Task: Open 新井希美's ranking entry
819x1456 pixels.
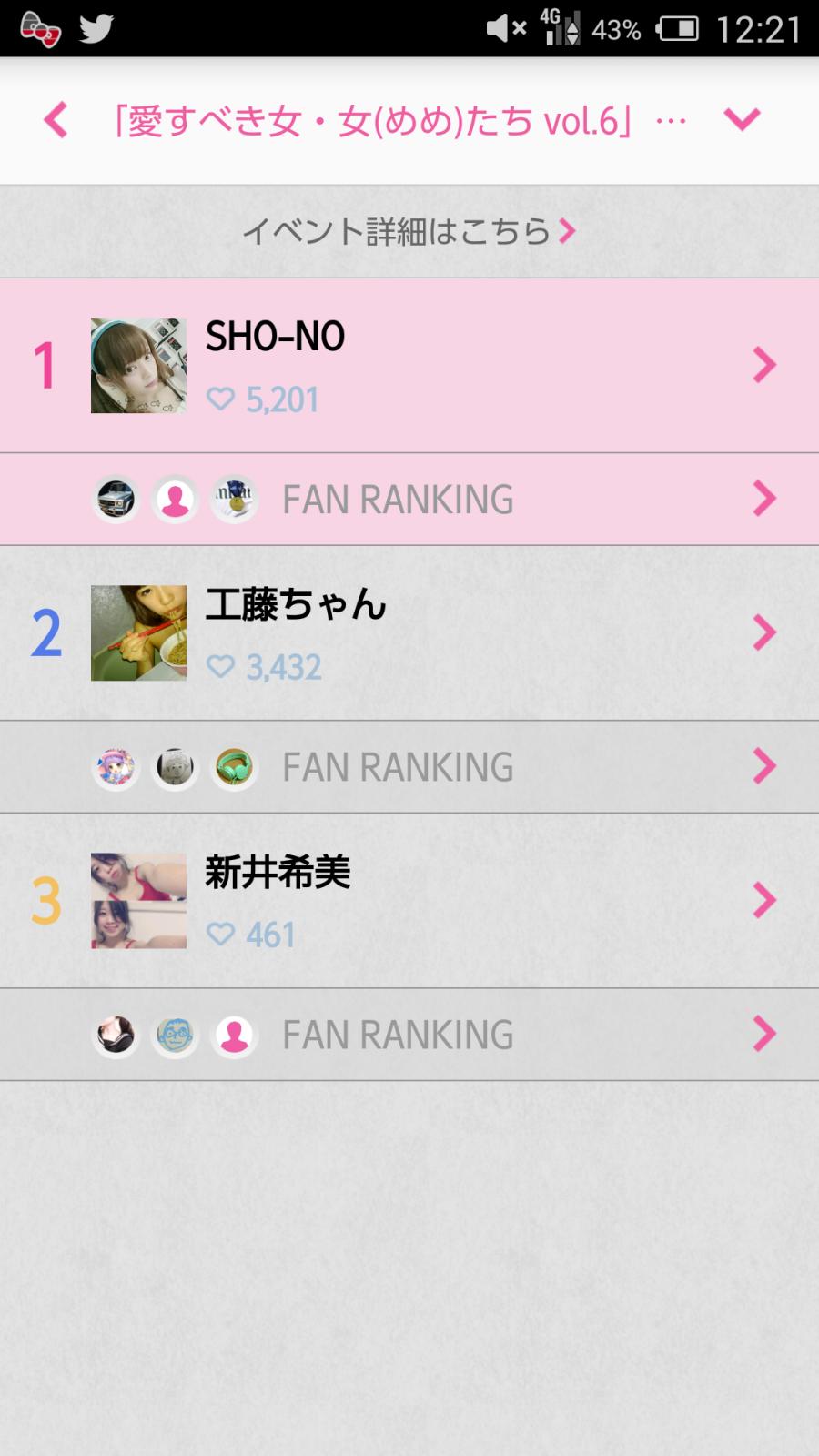Action: tap(409, 900)
